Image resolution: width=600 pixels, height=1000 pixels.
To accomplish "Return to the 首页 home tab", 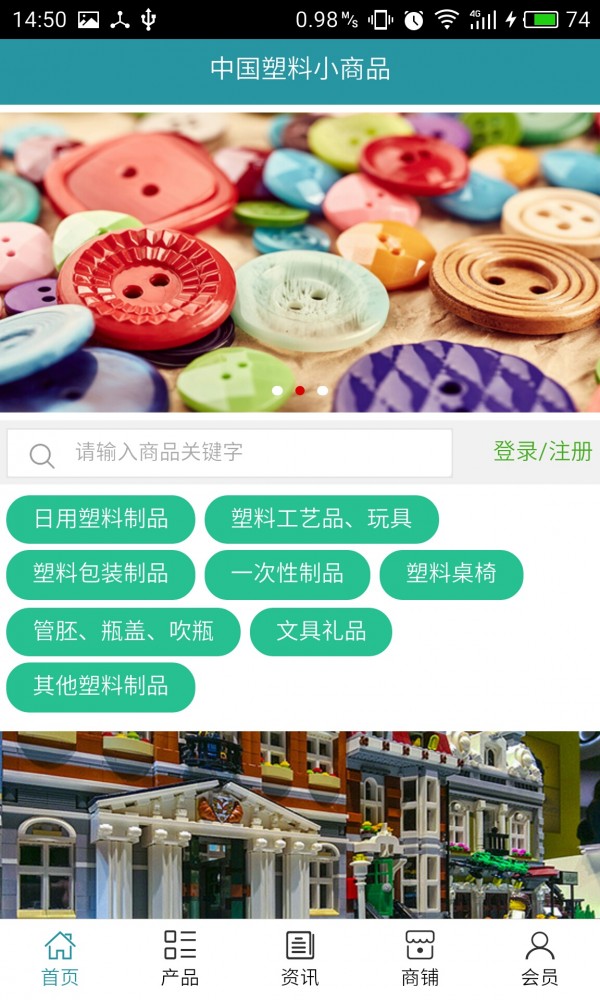I will (60, 959).
